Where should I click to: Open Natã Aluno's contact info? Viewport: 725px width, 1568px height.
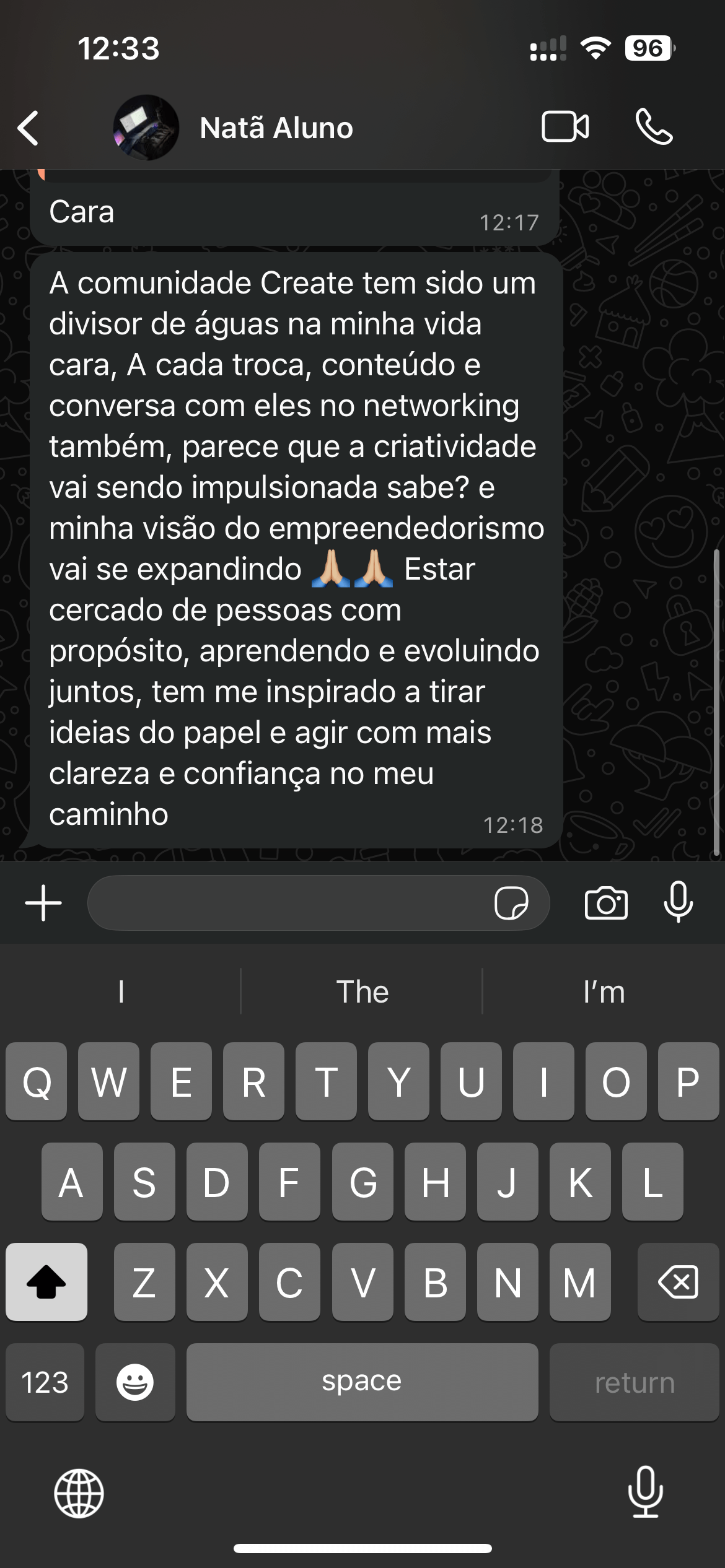tap(276, 128)
